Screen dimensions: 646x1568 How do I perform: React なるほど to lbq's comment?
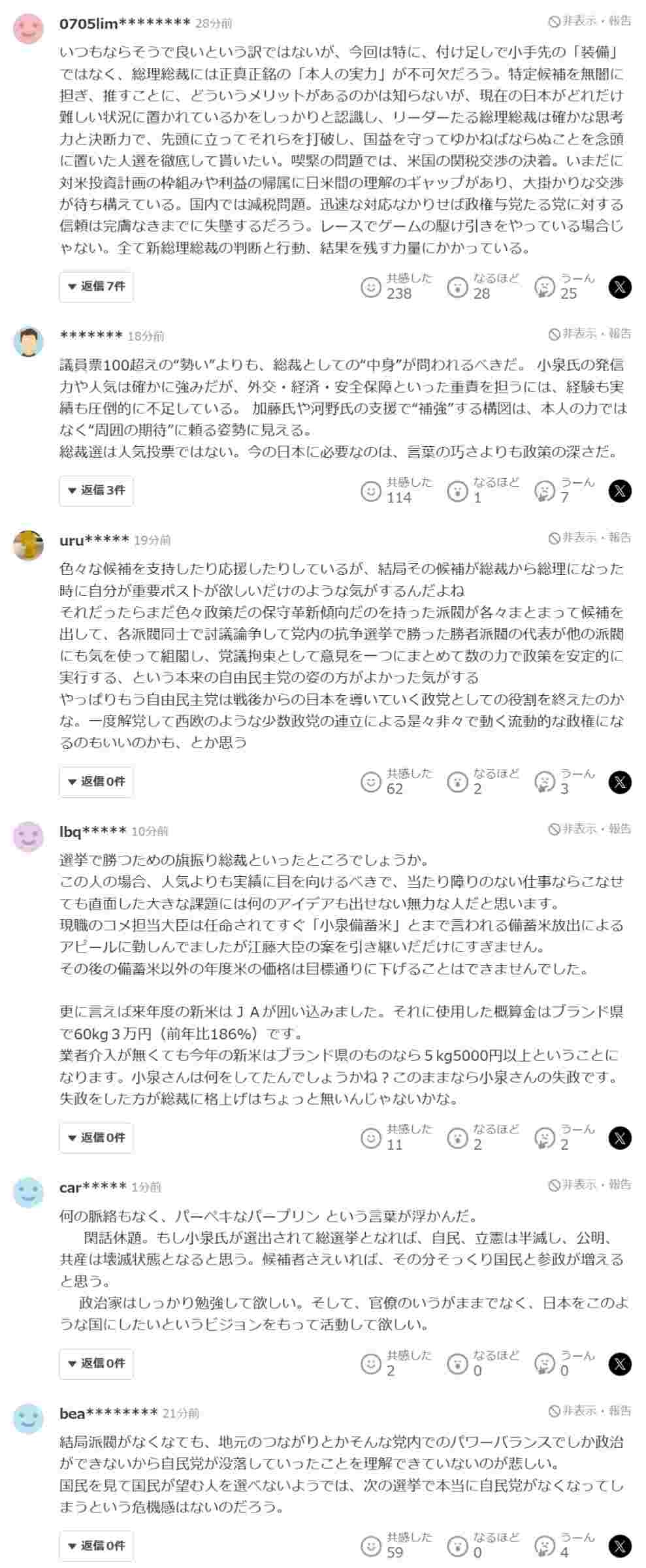tap(458, 1138)
